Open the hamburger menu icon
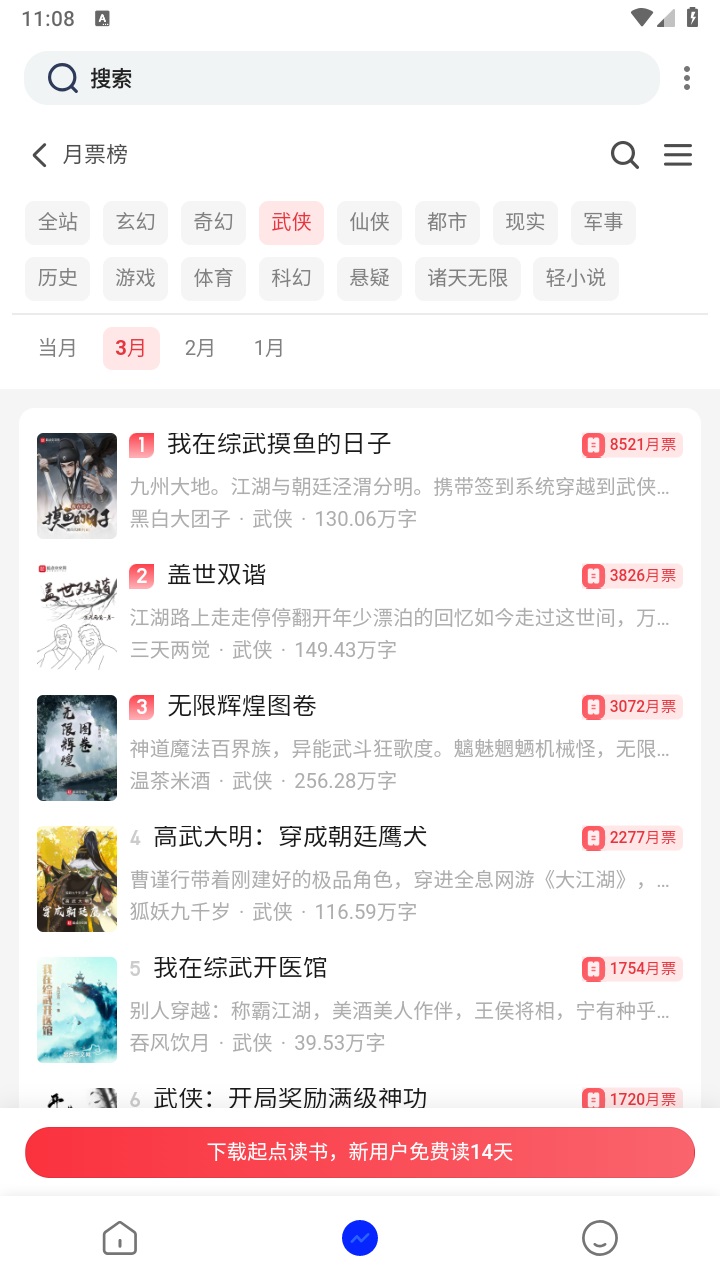Screen dimensions: 720x1280 click(678, 155)
